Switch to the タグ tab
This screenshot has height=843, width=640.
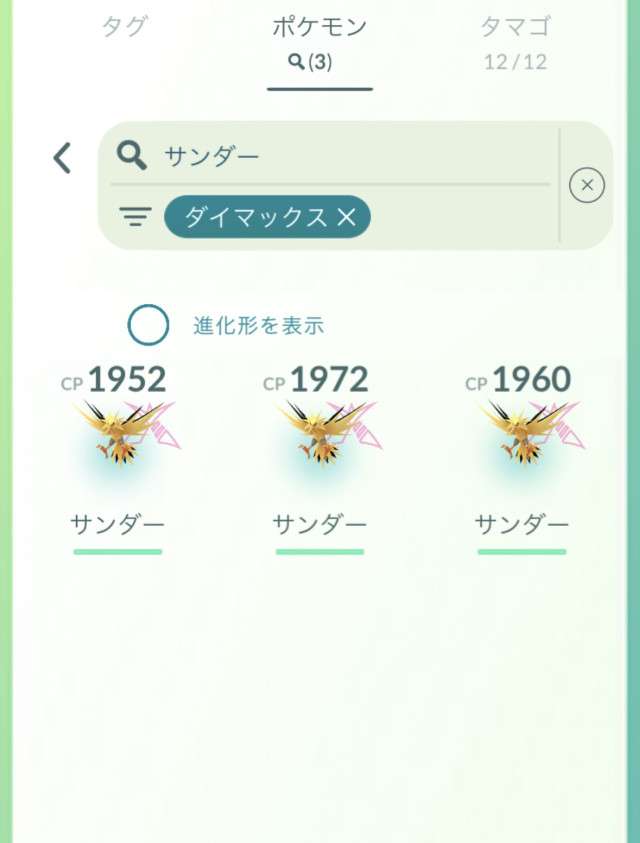(x=126, y=27)
